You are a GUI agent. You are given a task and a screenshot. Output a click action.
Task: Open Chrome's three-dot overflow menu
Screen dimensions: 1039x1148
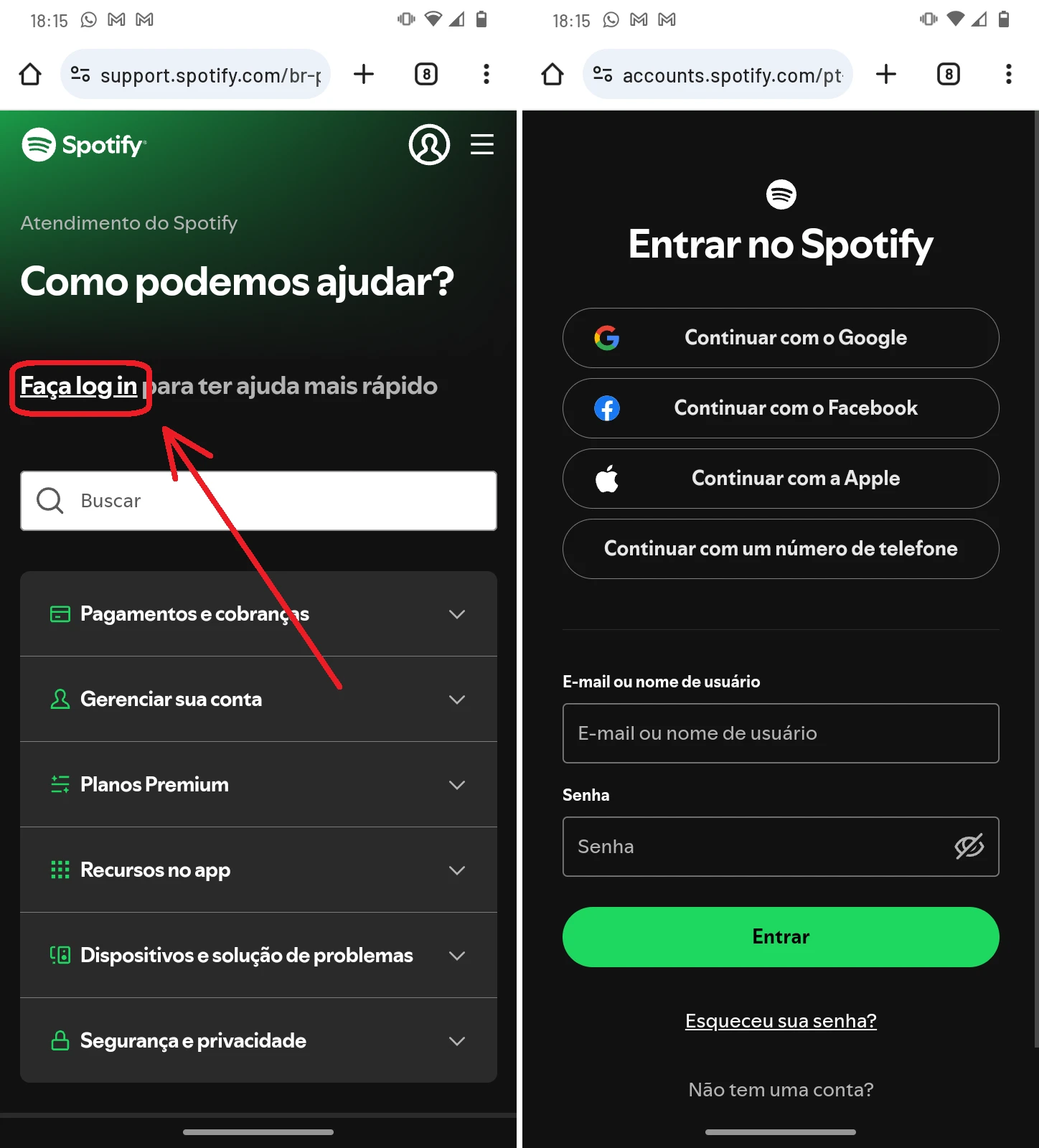click(486, 74)
